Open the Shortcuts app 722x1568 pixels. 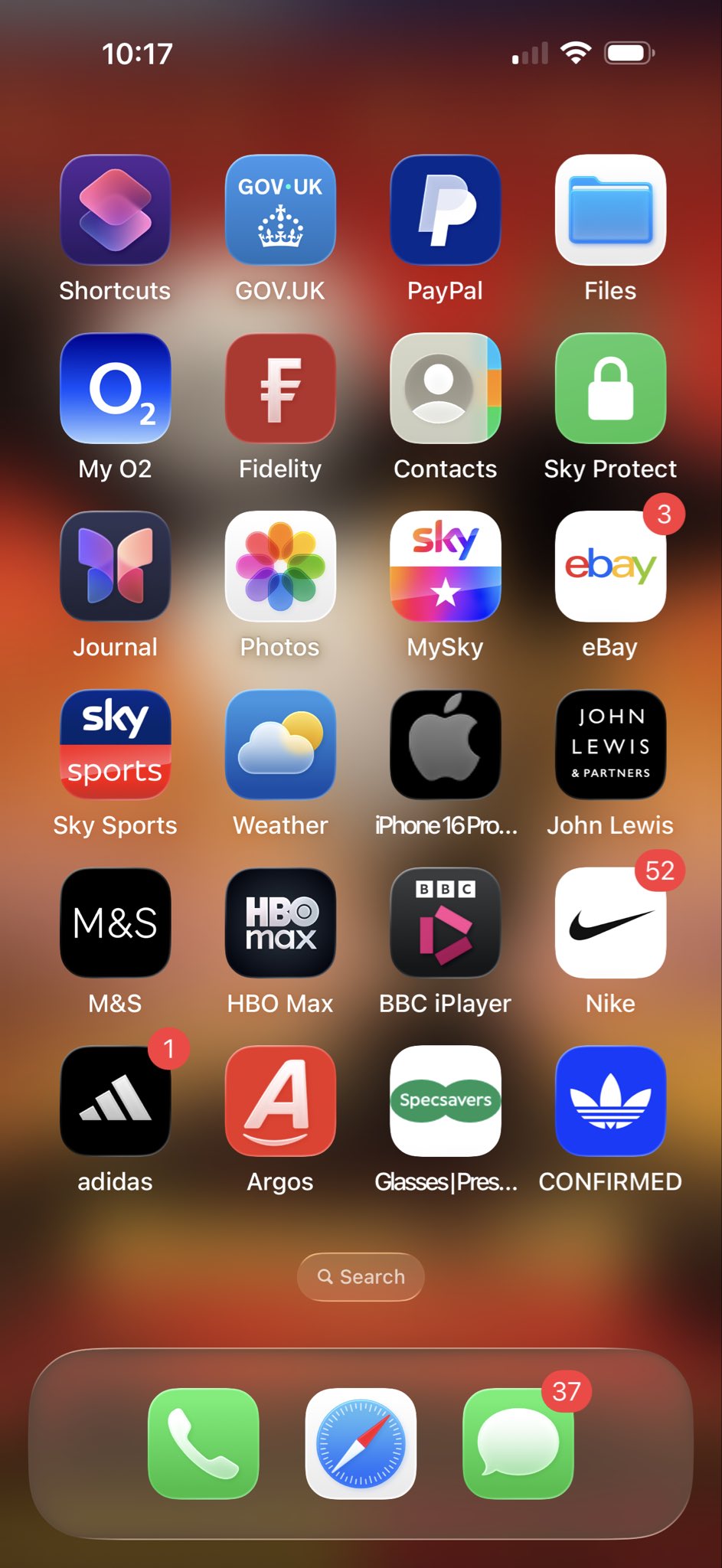pyautogui.click(x=115, y=210)
